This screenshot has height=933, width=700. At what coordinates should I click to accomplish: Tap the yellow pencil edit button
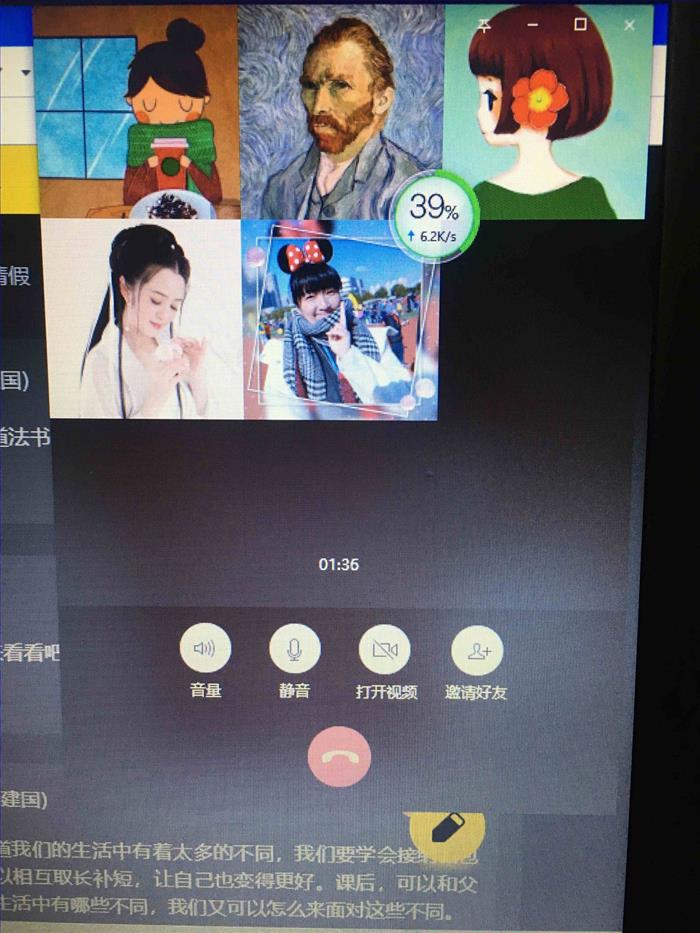tap(449, 826)
